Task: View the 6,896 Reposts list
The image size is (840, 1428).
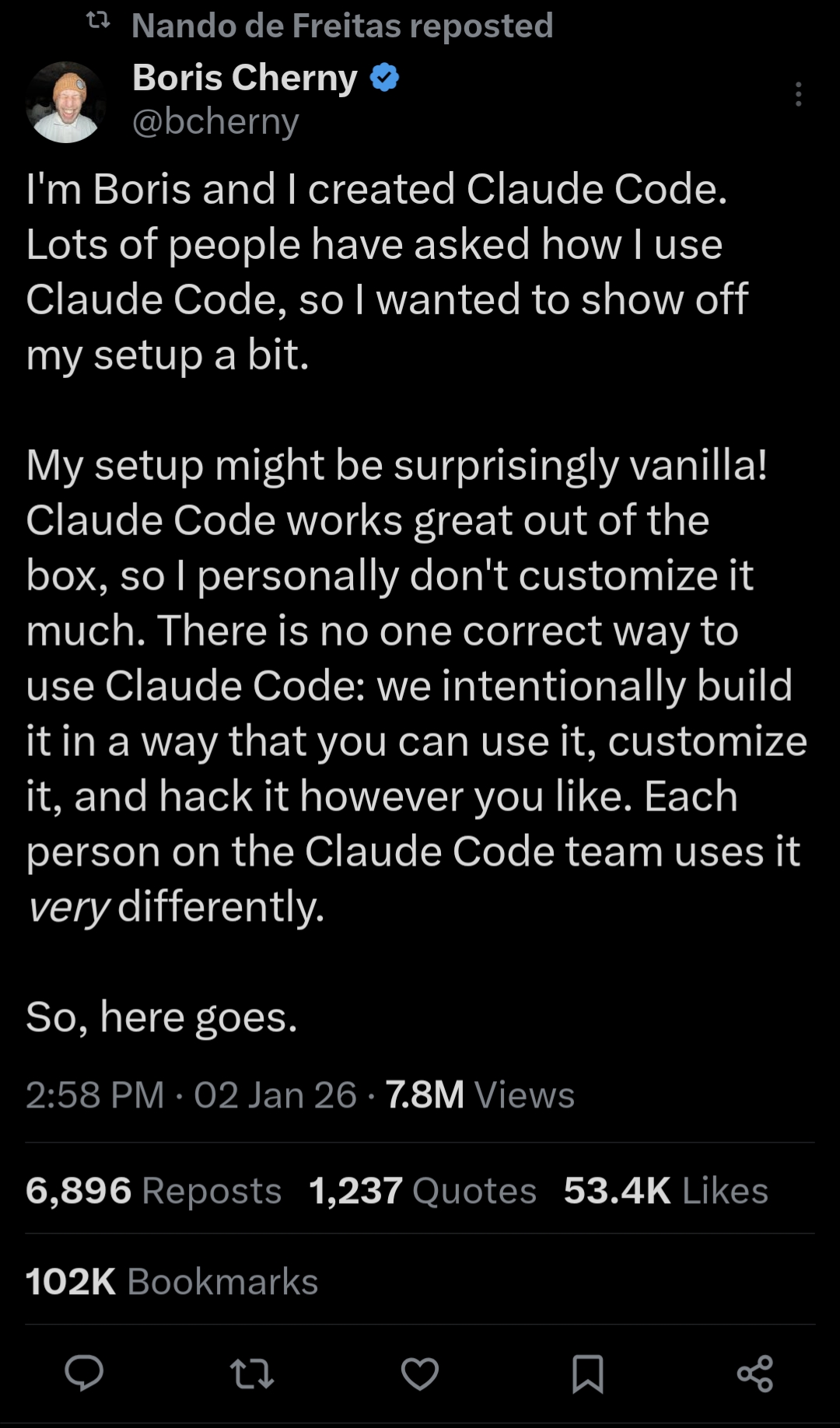Action: [x=153, y=1190]
